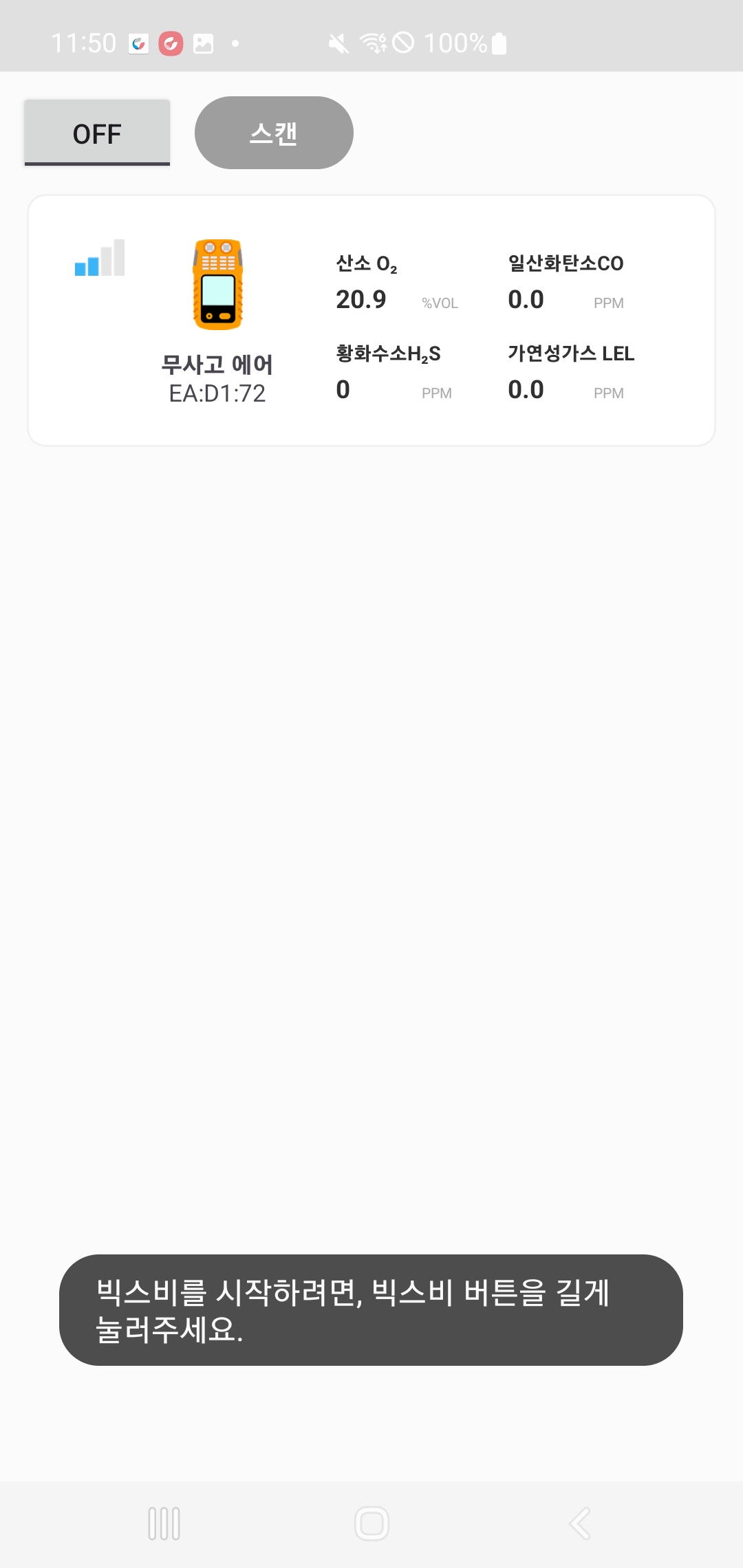This screenshot has width=743, height=1568.
Task: Toggle the OFF button
Action: pos(97,133)
